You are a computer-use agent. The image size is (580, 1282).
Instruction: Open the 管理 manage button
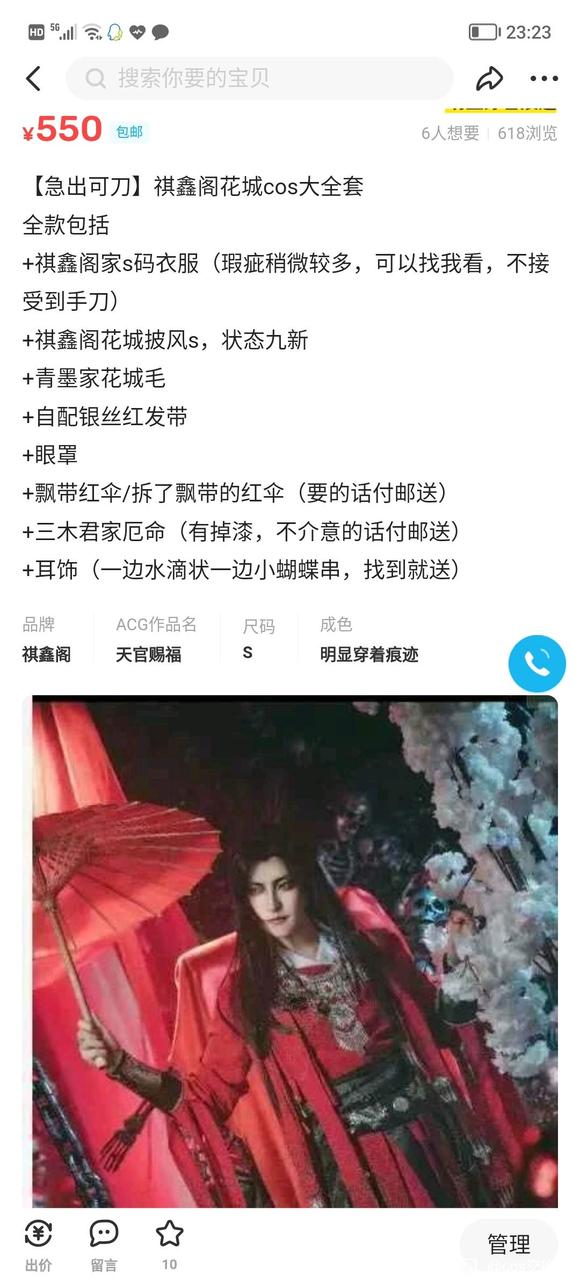click(509, 1245)
